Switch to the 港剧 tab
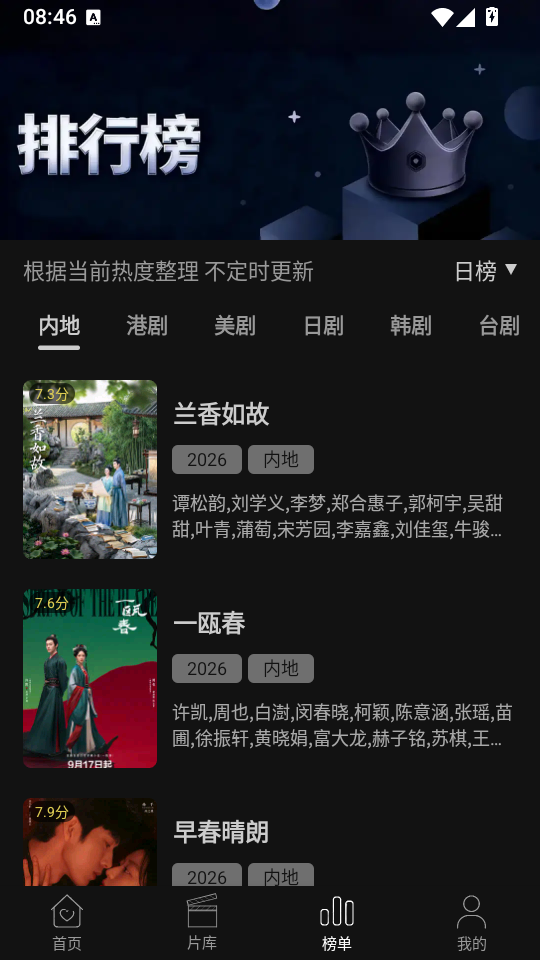The width and height of the screenshot is (540, 960). point(147,326)
